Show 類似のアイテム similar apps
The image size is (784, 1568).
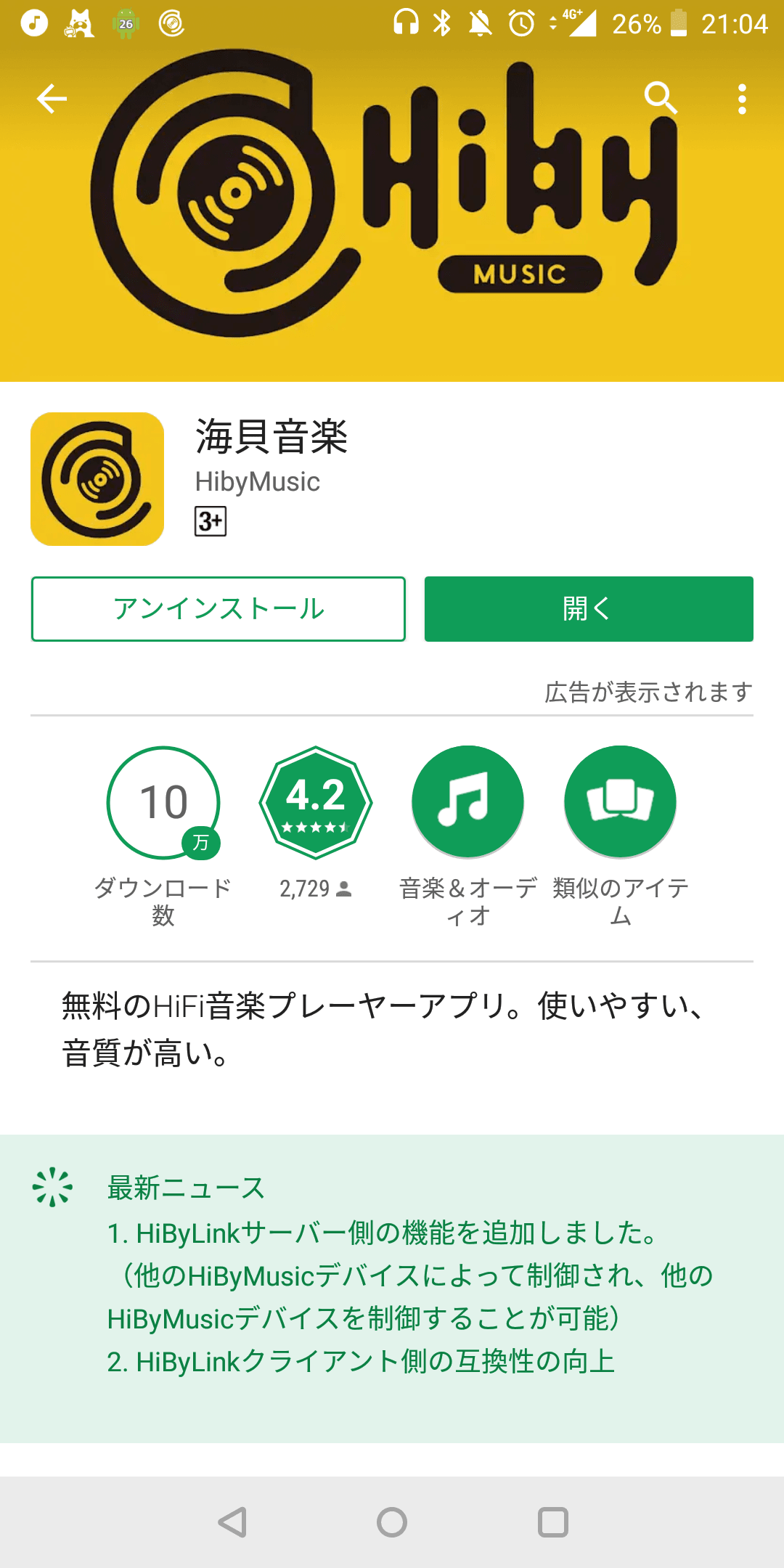pos(620,803)
